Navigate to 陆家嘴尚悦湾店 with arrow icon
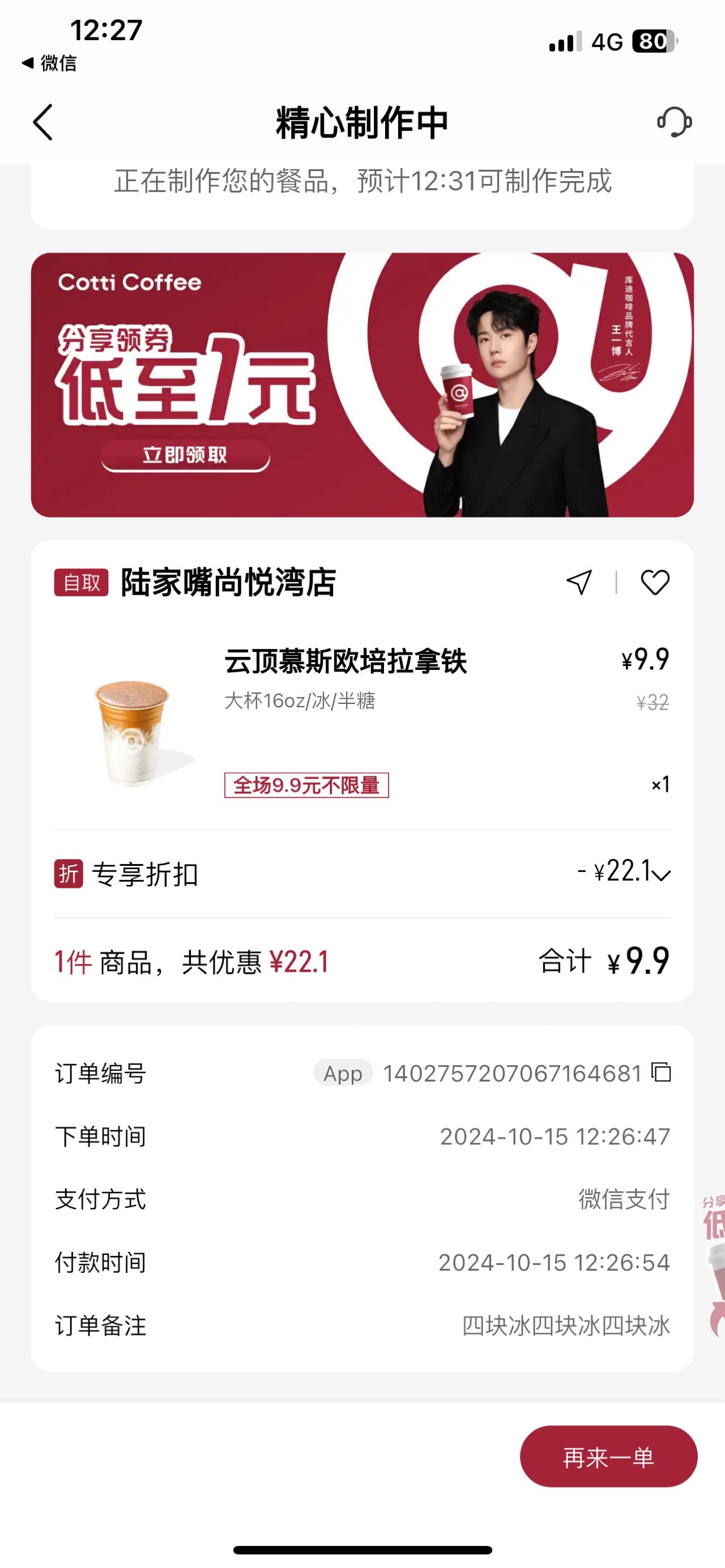Image resolution: width=725 pixels, height=1568 pixels. click(x=579, y=583)
